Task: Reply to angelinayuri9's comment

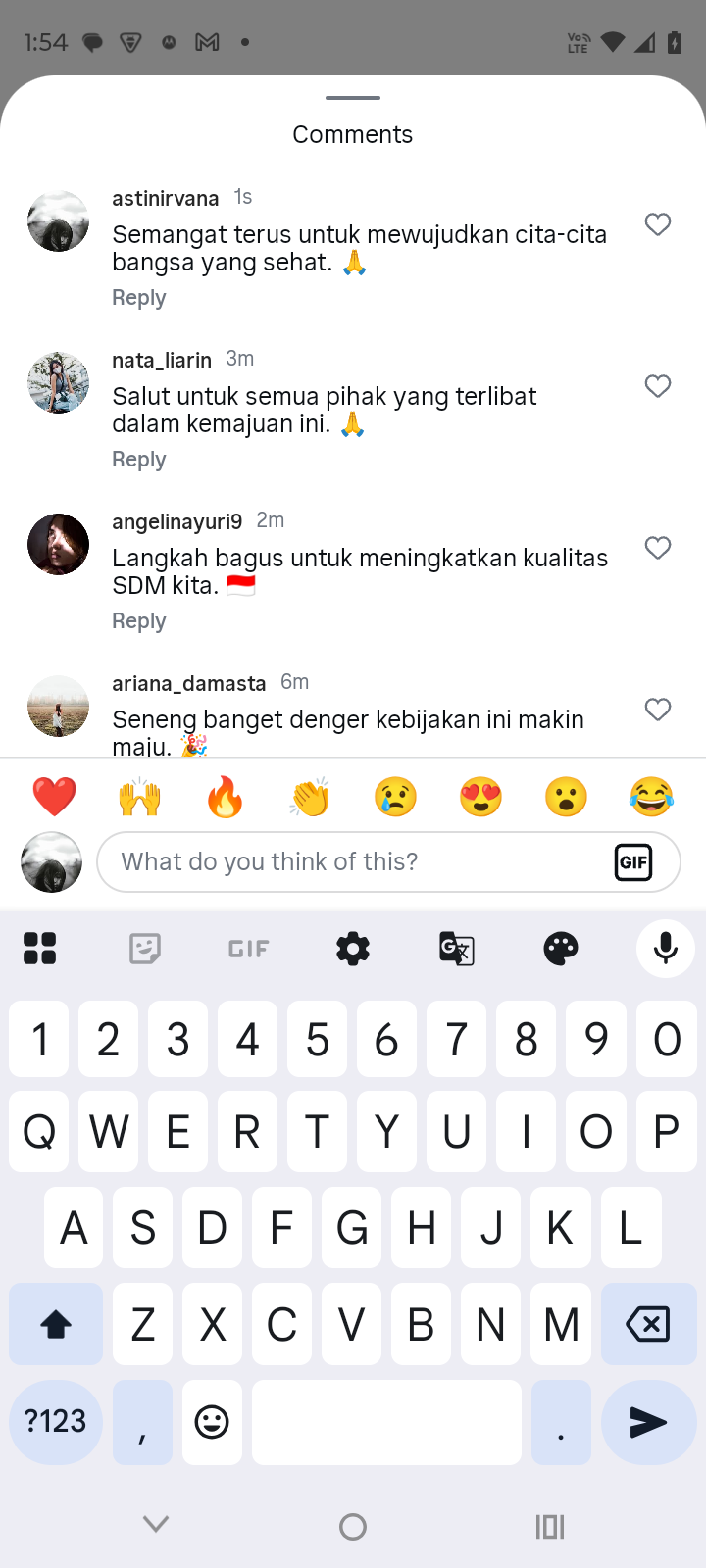Action: (139, 621)
